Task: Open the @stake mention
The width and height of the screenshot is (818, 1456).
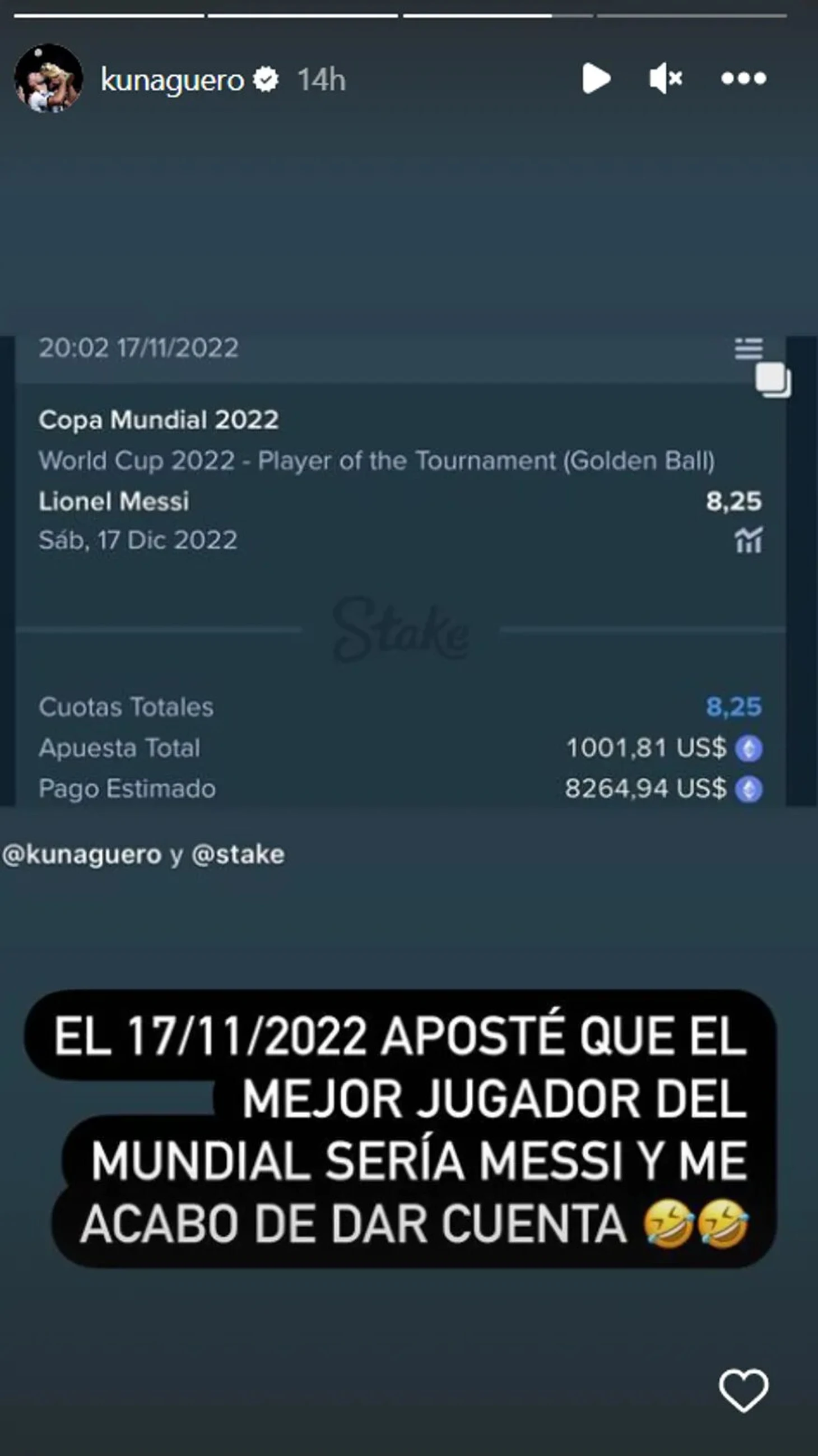Action: 238,855
